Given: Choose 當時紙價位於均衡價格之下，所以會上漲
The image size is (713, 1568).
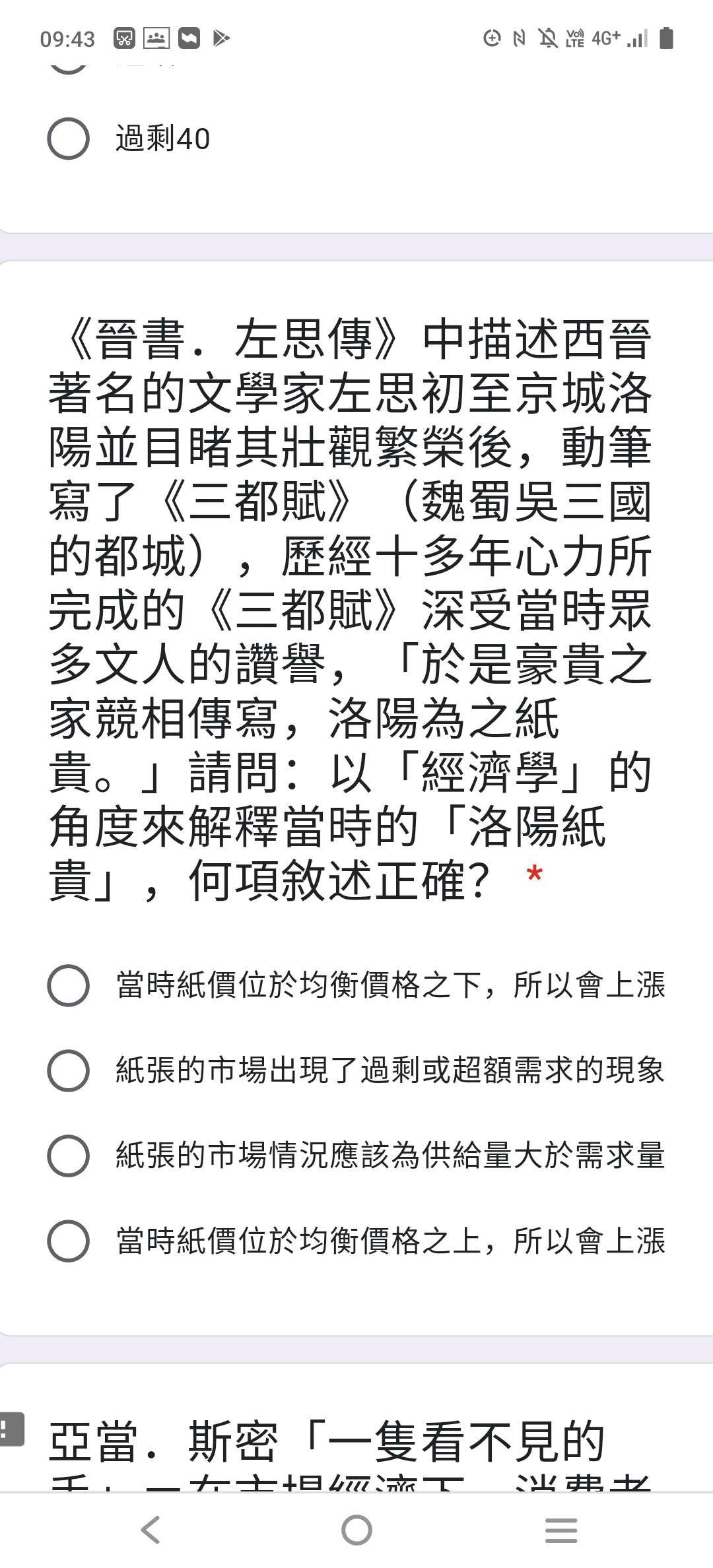Looking at the screenshot, I should (x=69, y=985).
